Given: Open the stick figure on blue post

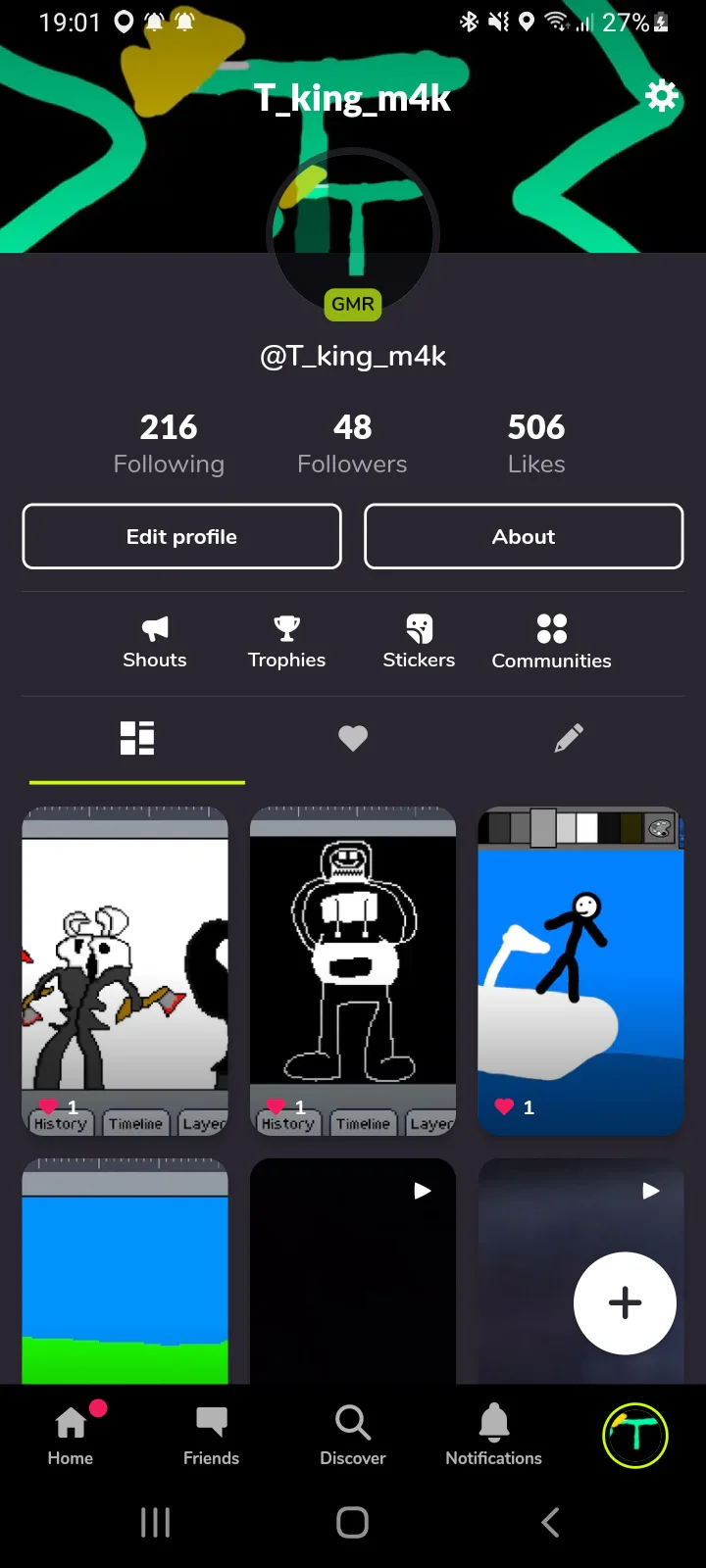Looking at the screenshot, I should click(580, 970).
